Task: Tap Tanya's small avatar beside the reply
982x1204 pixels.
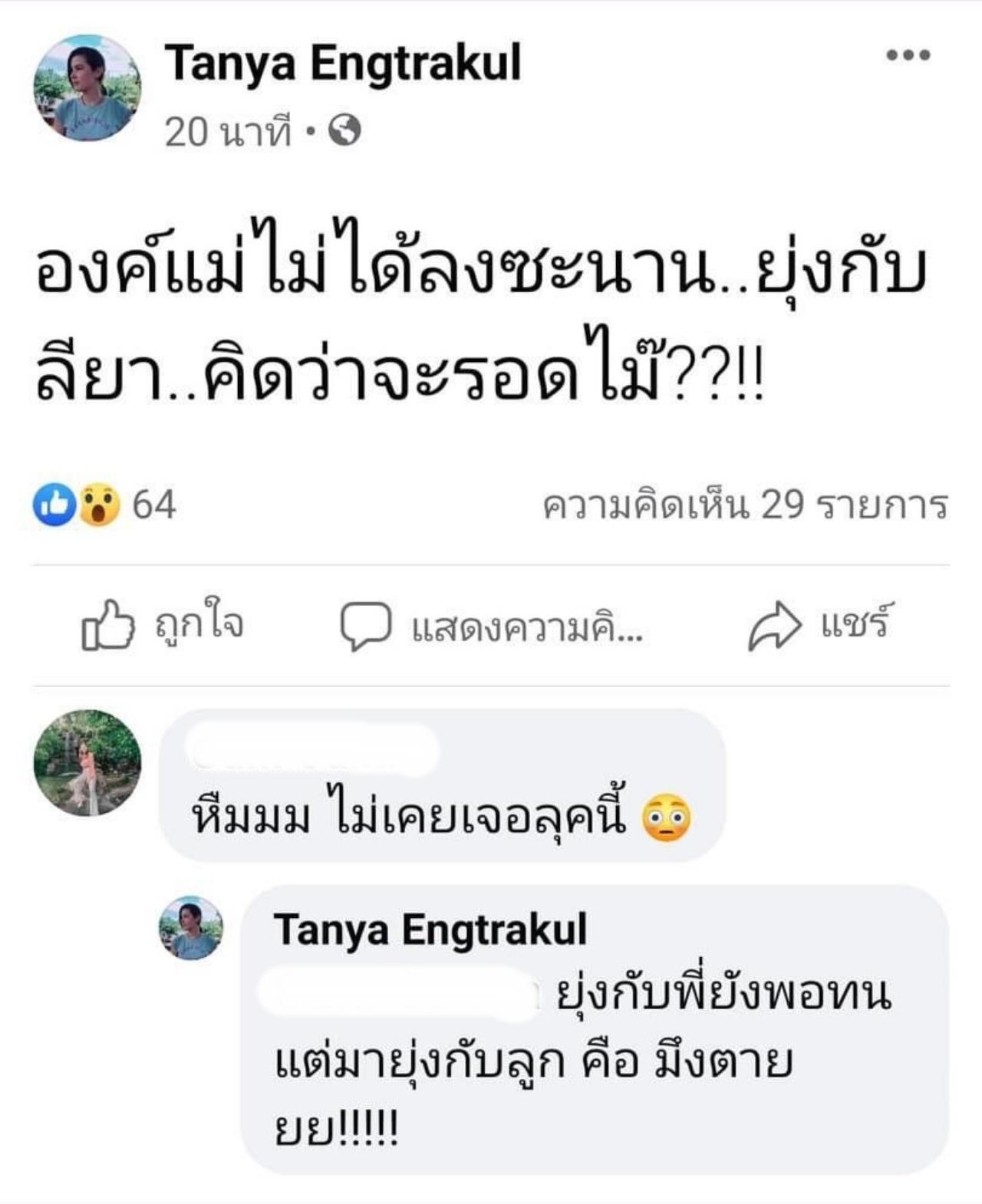Action: pos(191,928)
